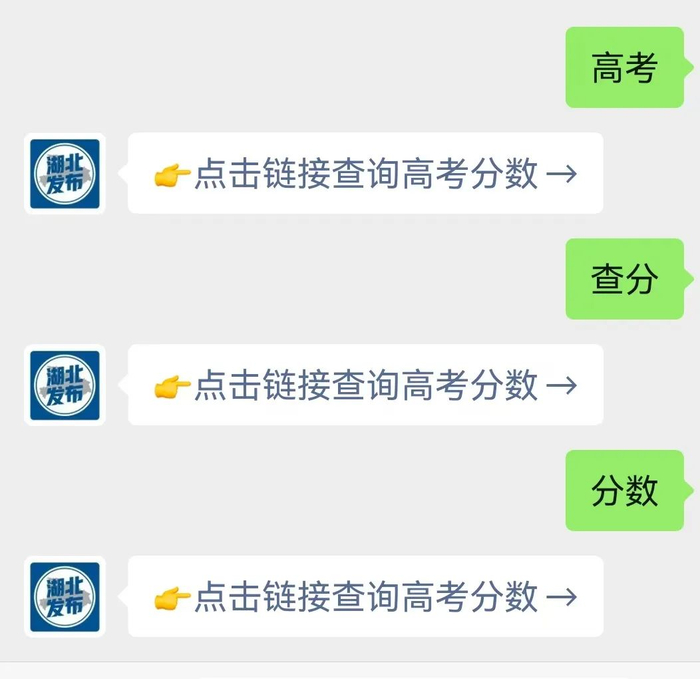Screen dimensions: 700x679
Task: Tap 湖北发布 avatar beside the reply to 查分
Action: point(65,386)
